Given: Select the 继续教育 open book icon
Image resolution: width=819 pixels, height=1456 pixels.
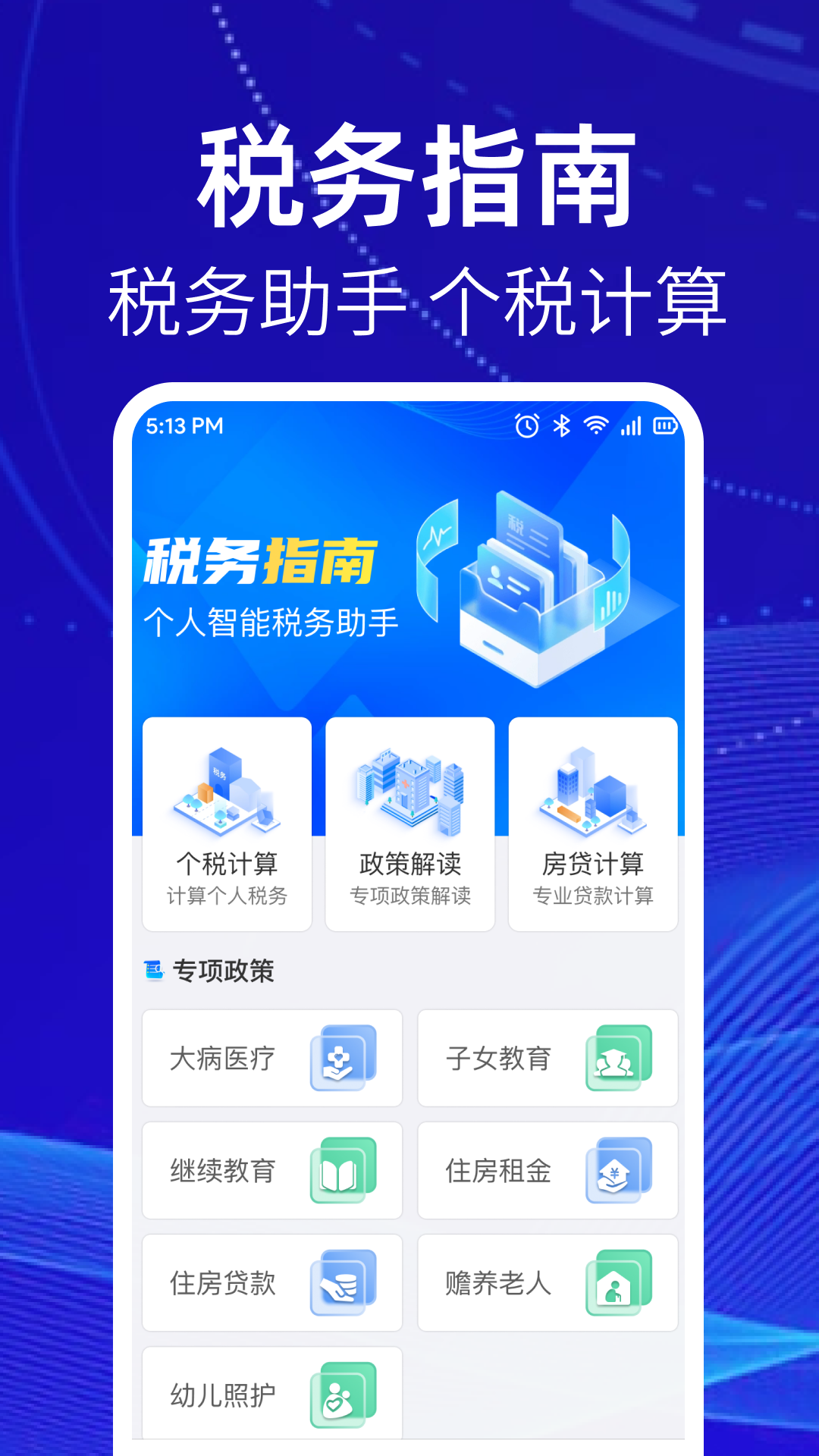Looking at the screenshot, I should click(x=343, y=1171).
